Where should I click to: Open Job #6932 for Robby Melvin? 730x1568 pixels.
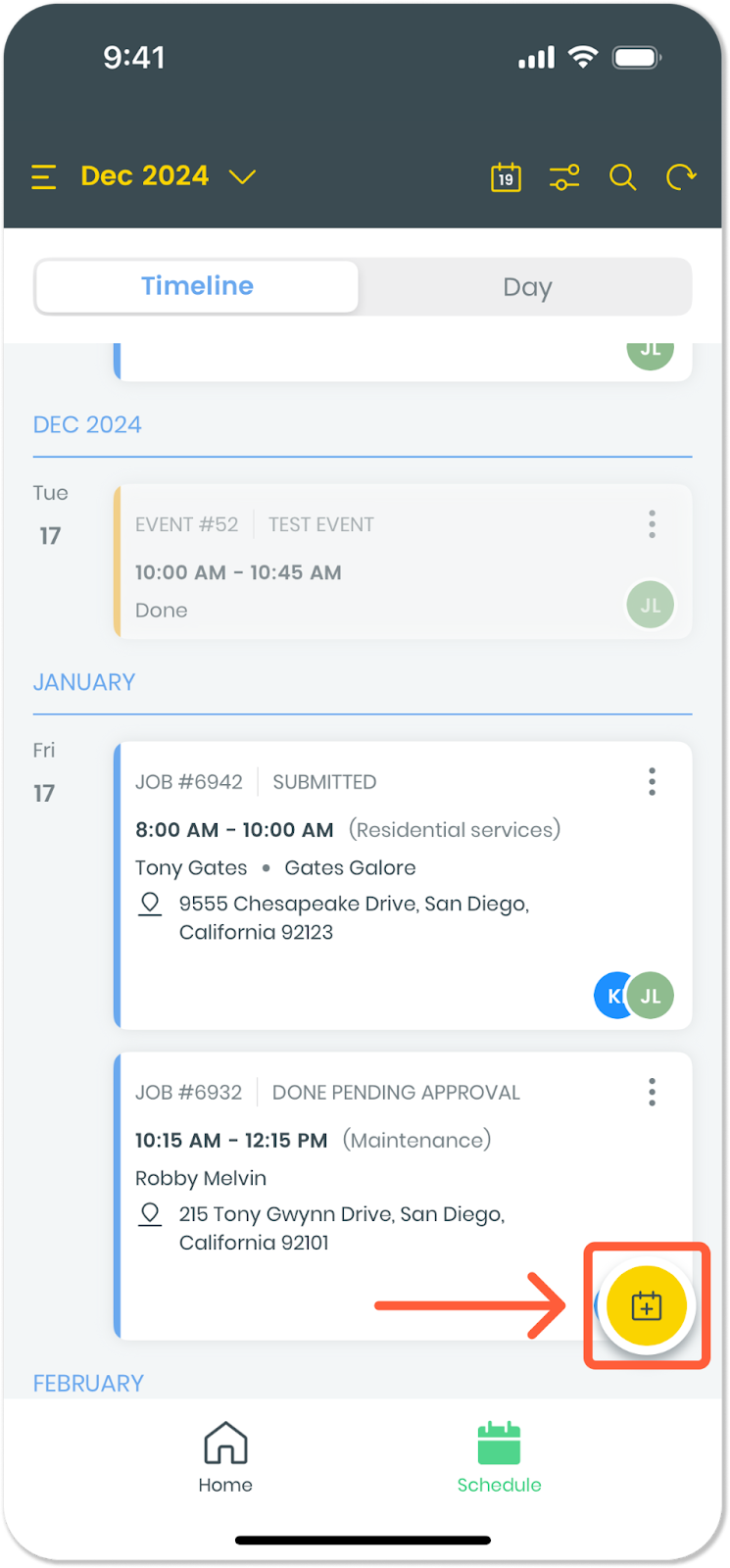pyautogui.click(x=403, y=1196)
